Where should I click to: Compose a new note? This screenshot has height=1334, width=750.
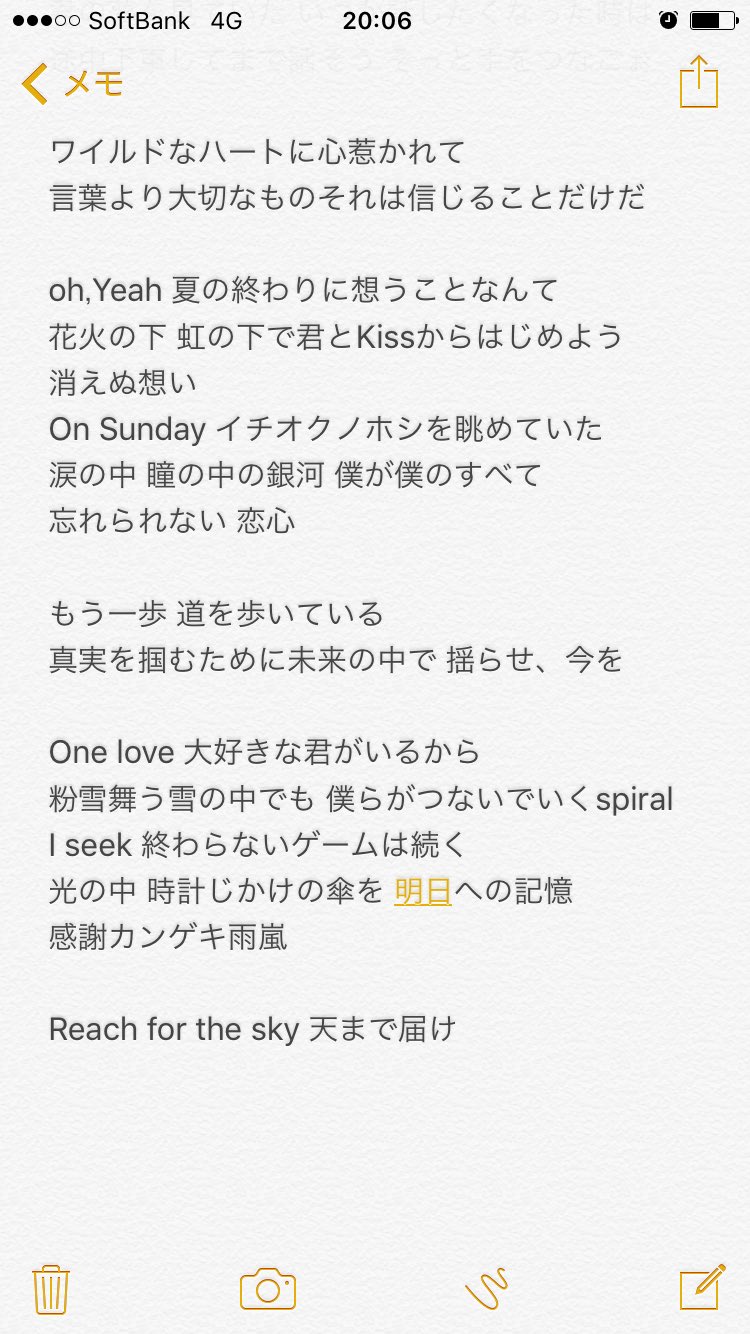(702, 1287)
